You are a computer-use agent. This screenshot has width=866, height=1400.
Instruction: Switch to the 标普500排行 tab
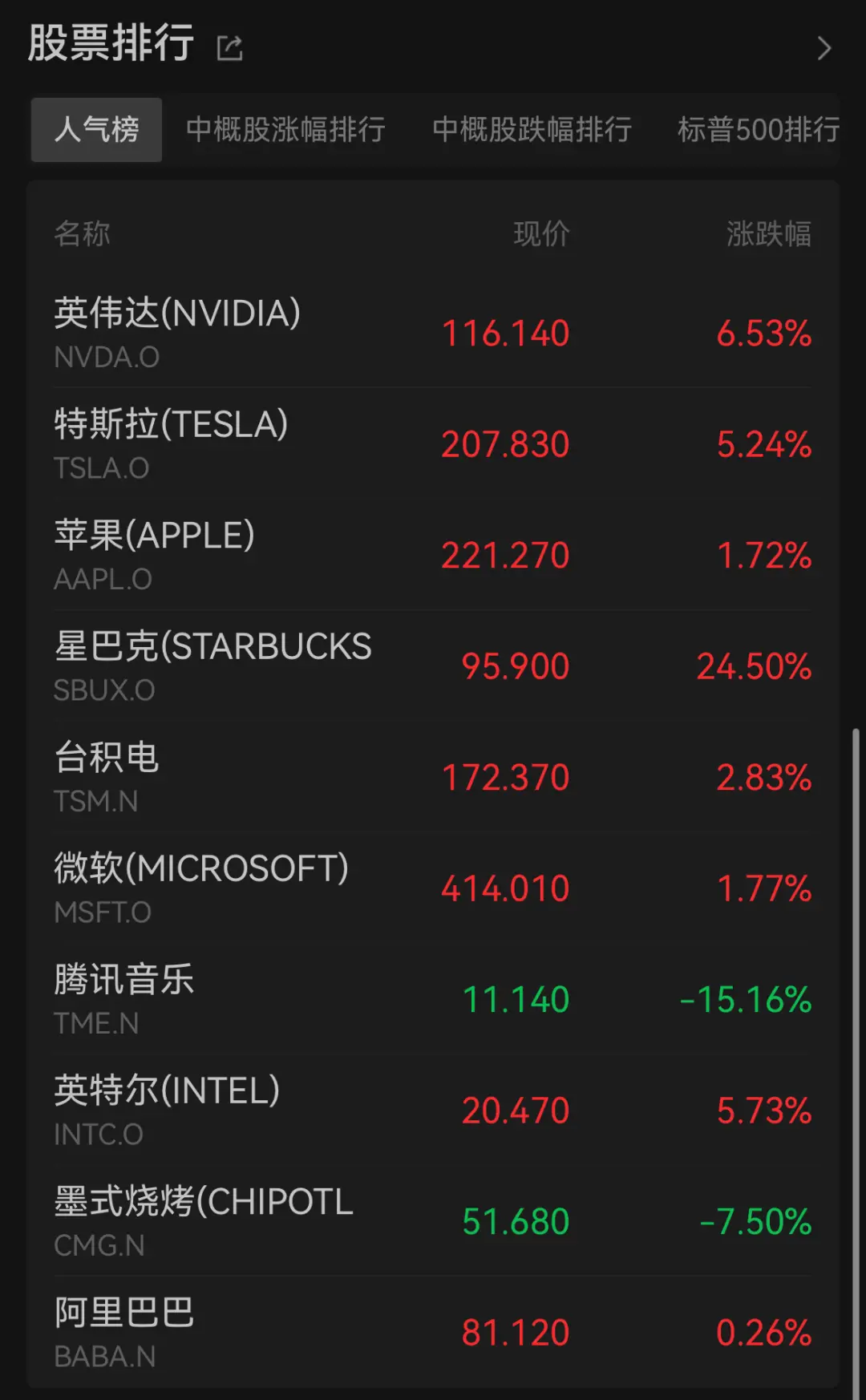point(758,129)
